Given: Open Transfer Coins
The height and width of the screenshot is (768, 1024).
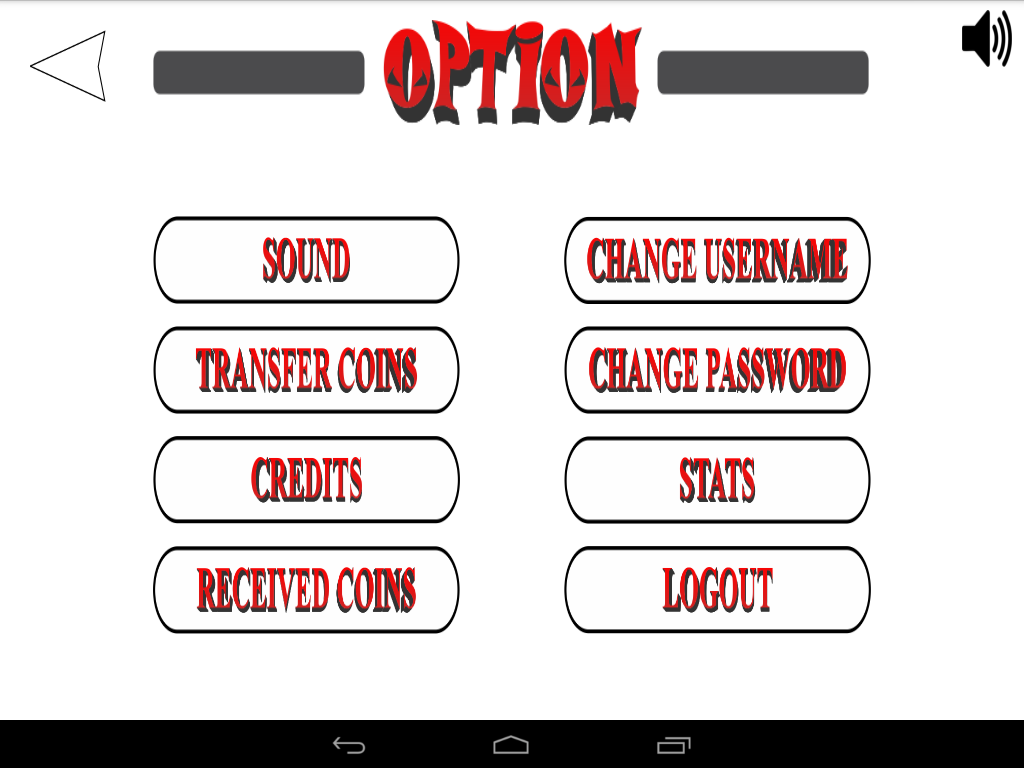Looking at the screenshot, I should pyautogui.click(x=306, y=370).
